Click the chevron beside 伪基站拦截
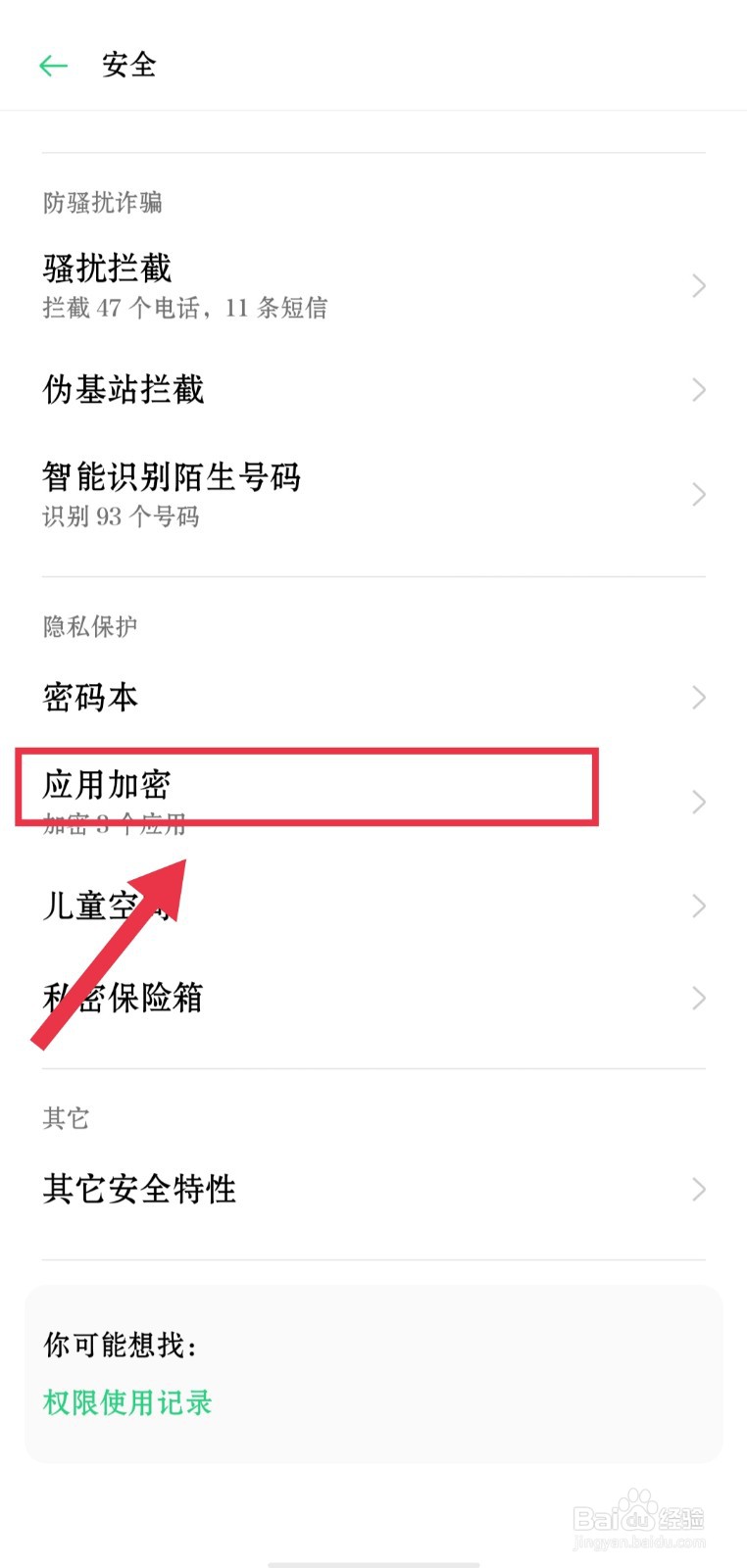 pos(696,389)
